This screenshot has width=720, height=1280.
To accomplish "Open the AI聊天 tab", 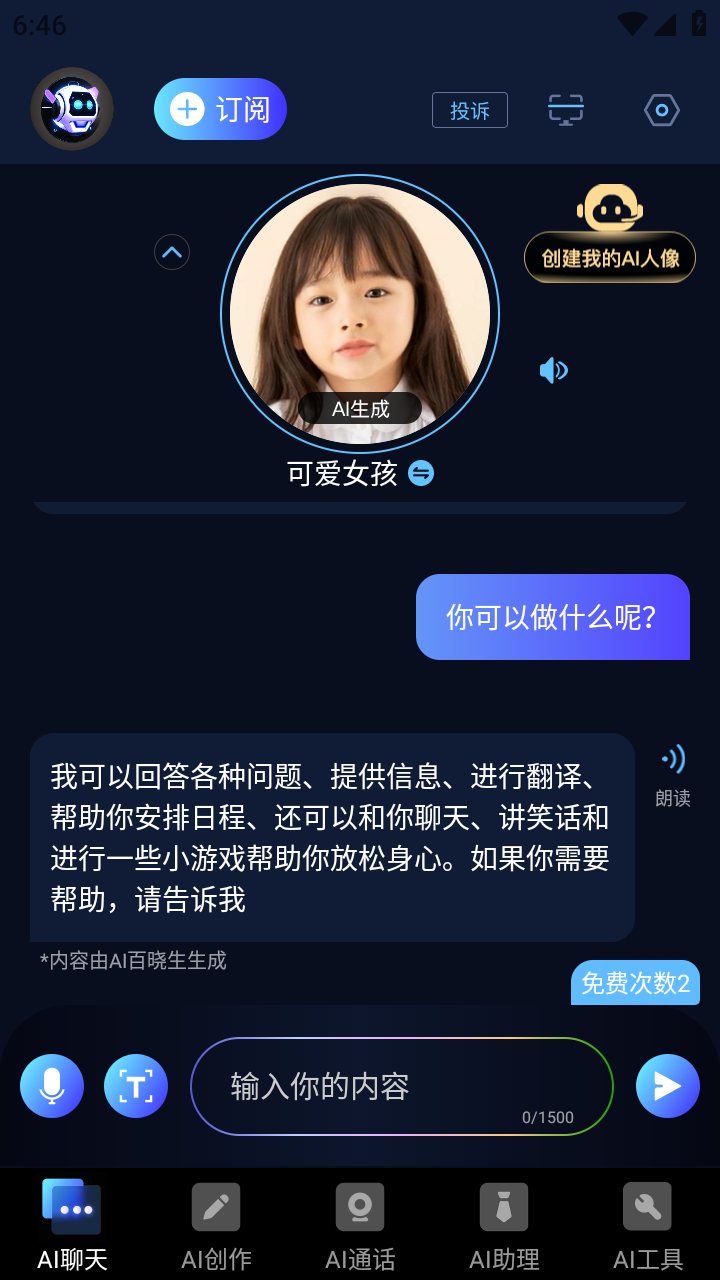I will [x=72, y=1225].
